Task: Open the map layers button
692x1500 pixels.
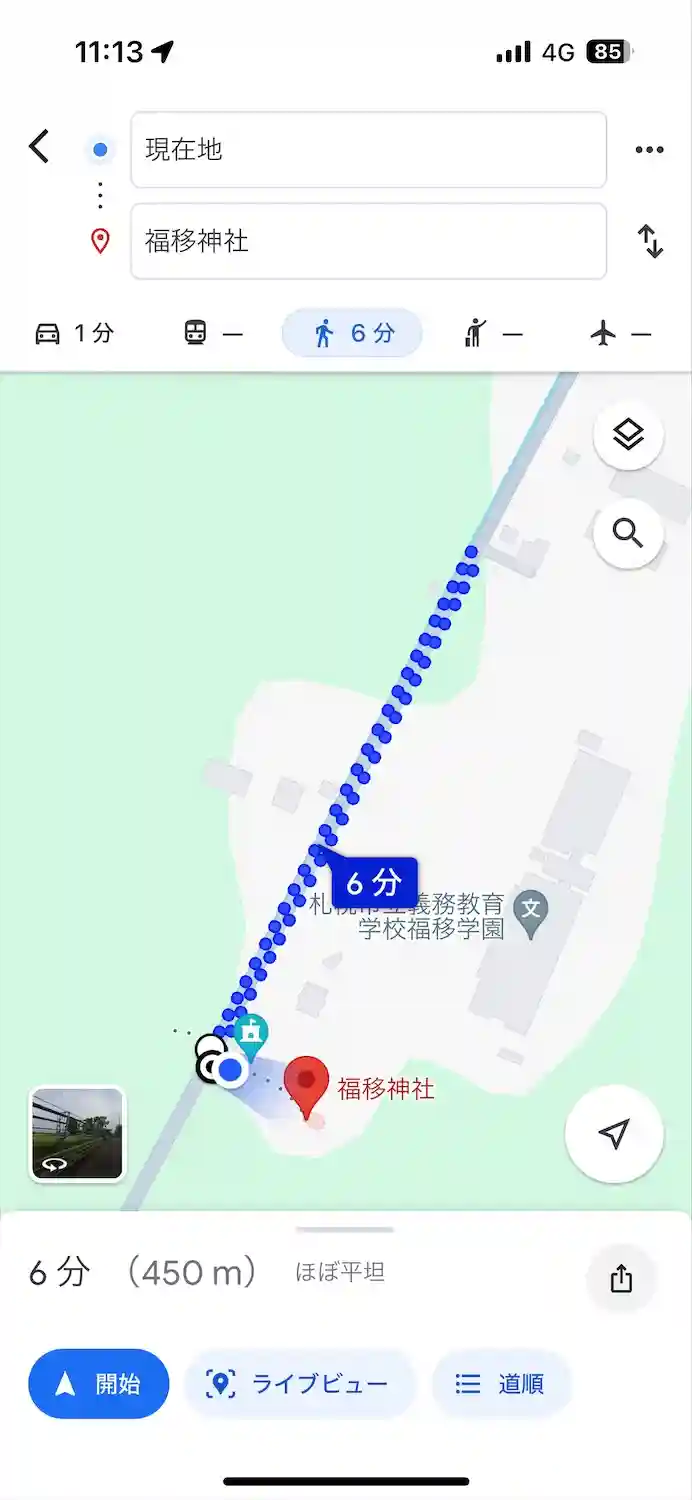Action: click(628, 435)
